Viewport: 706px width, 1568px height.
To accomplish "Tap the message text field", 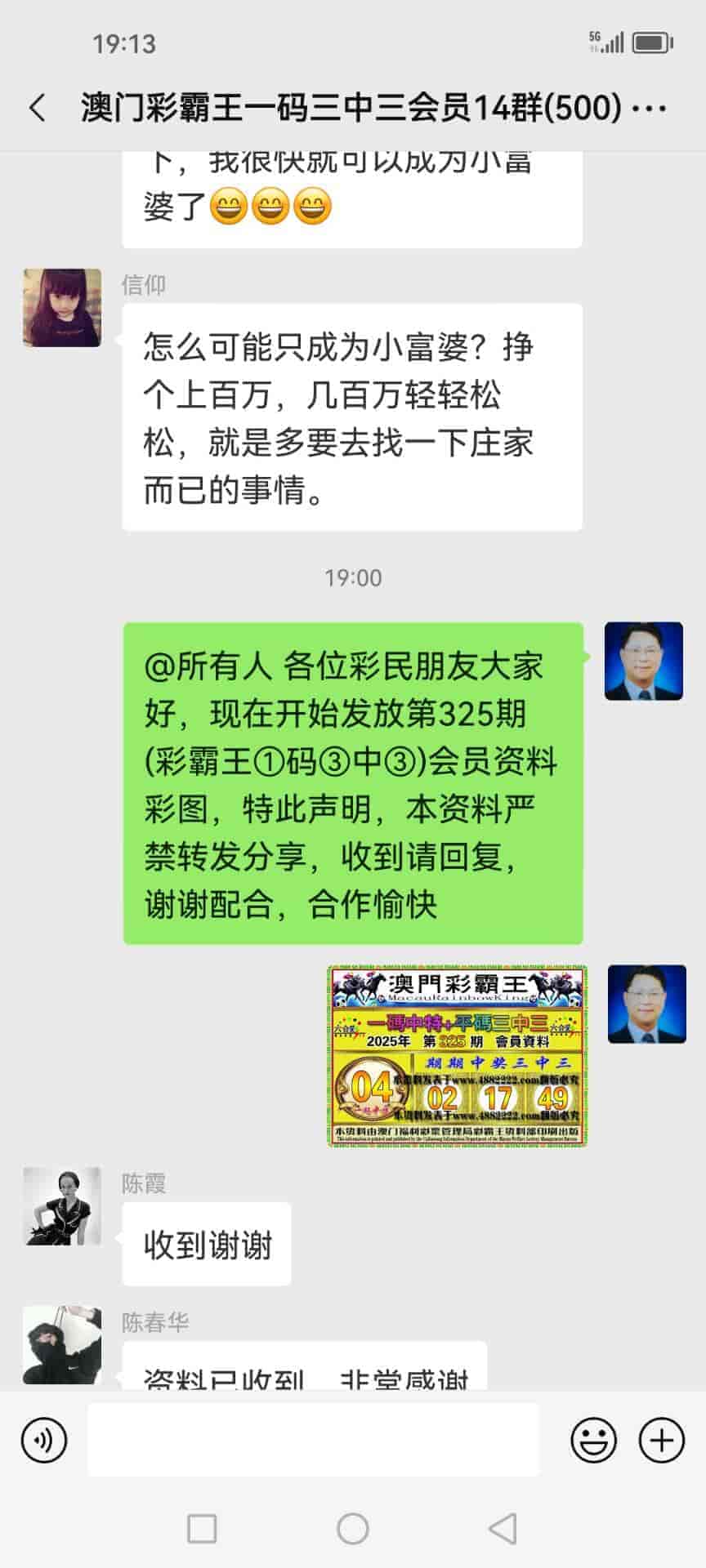I will (313, 1440).
